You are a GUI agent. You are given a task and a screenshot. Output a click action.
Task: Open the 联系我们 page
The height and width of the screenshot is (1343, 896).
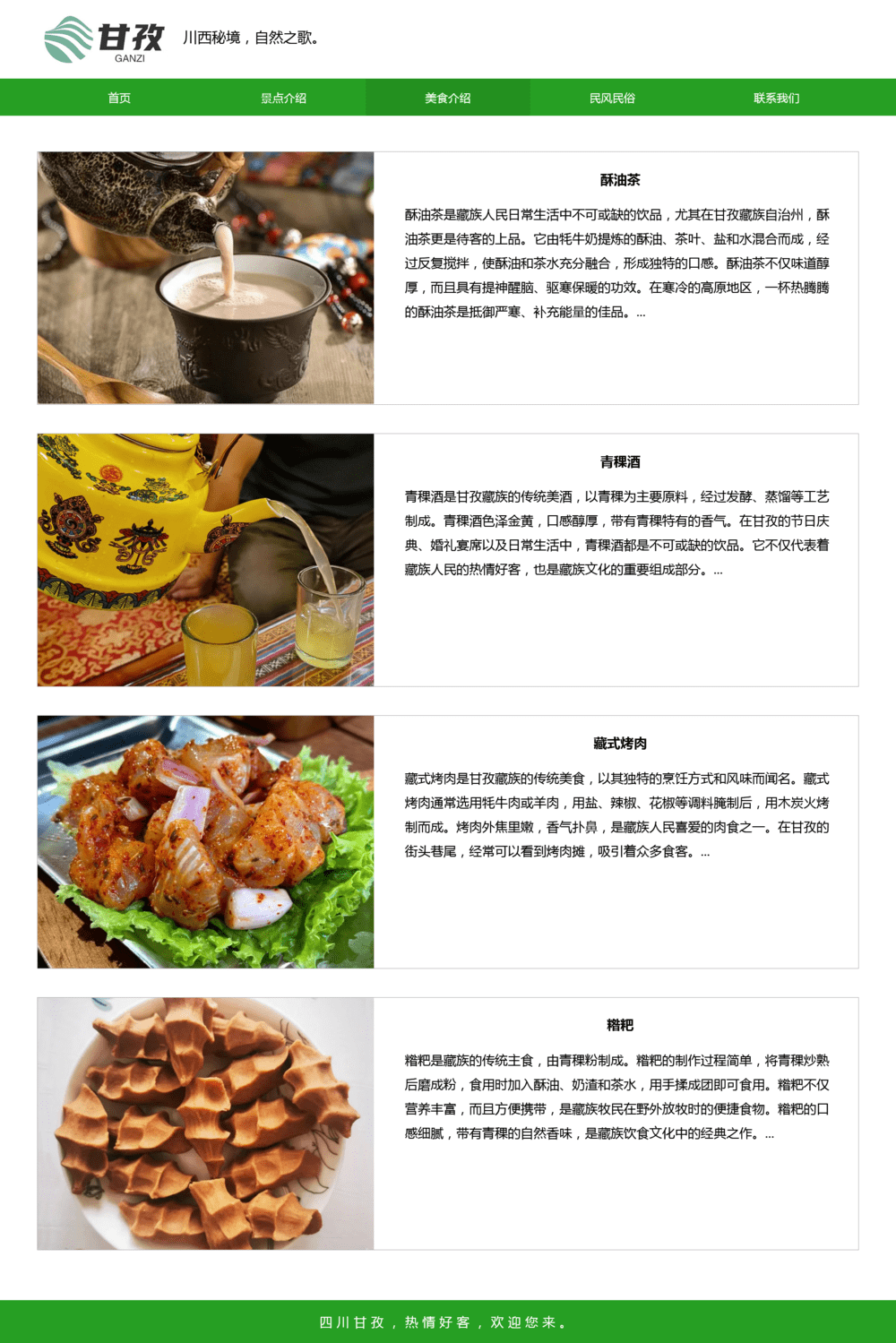(x=776, y=98)
